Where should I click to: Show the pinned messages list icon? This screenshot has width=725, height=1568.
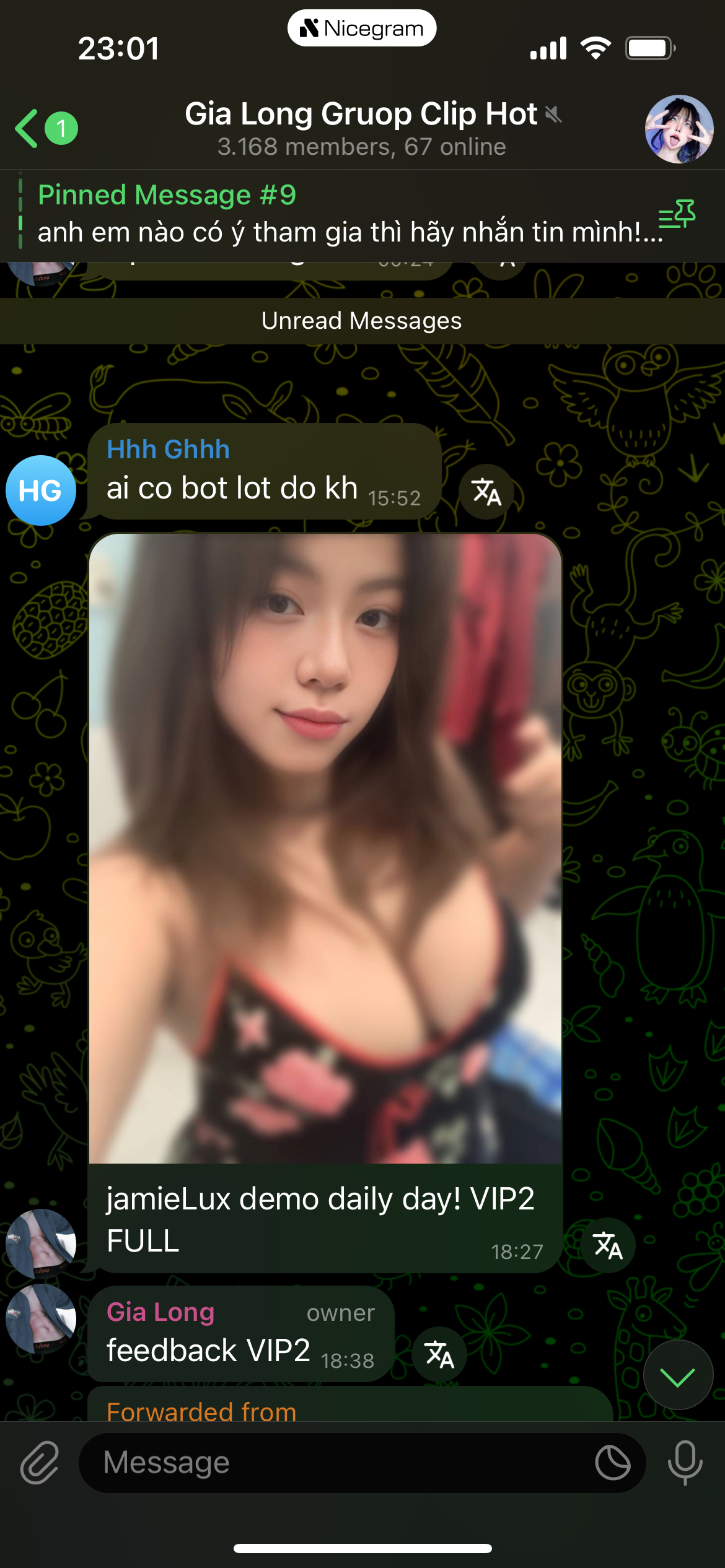click(x=677, y=214)
